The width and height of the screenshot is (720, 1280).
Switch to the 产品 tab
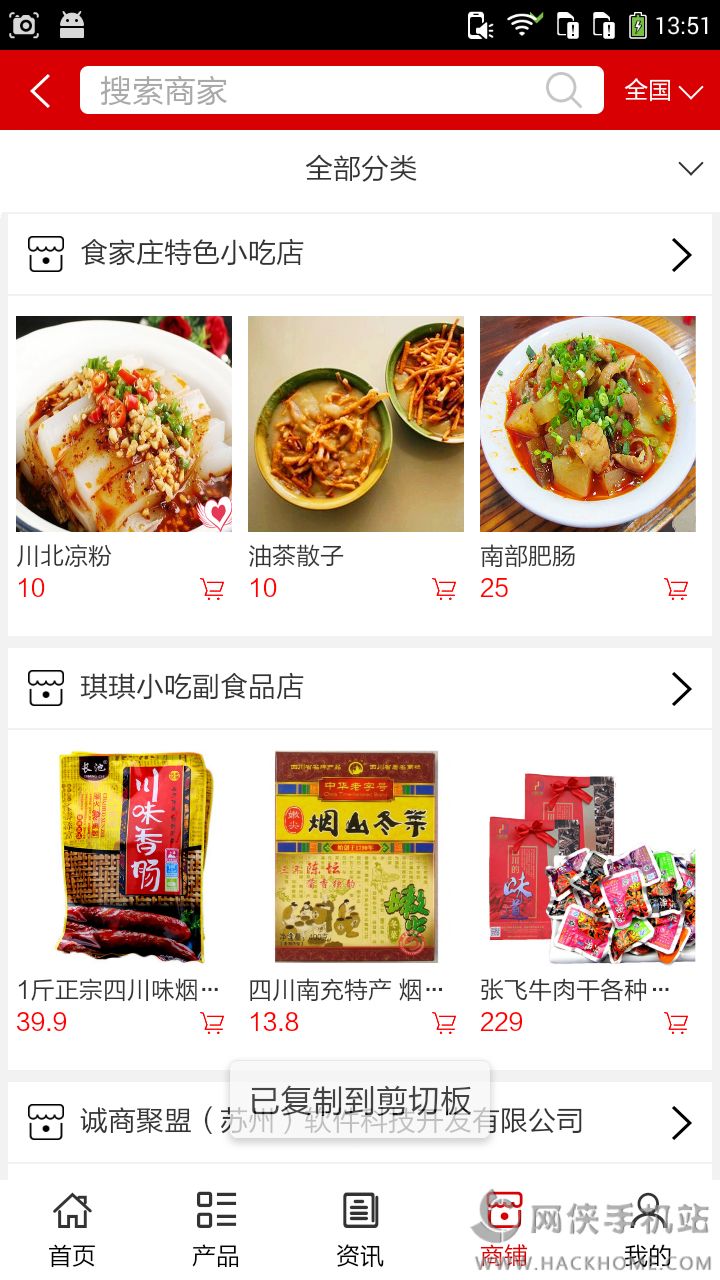(x=216, y=1230)
